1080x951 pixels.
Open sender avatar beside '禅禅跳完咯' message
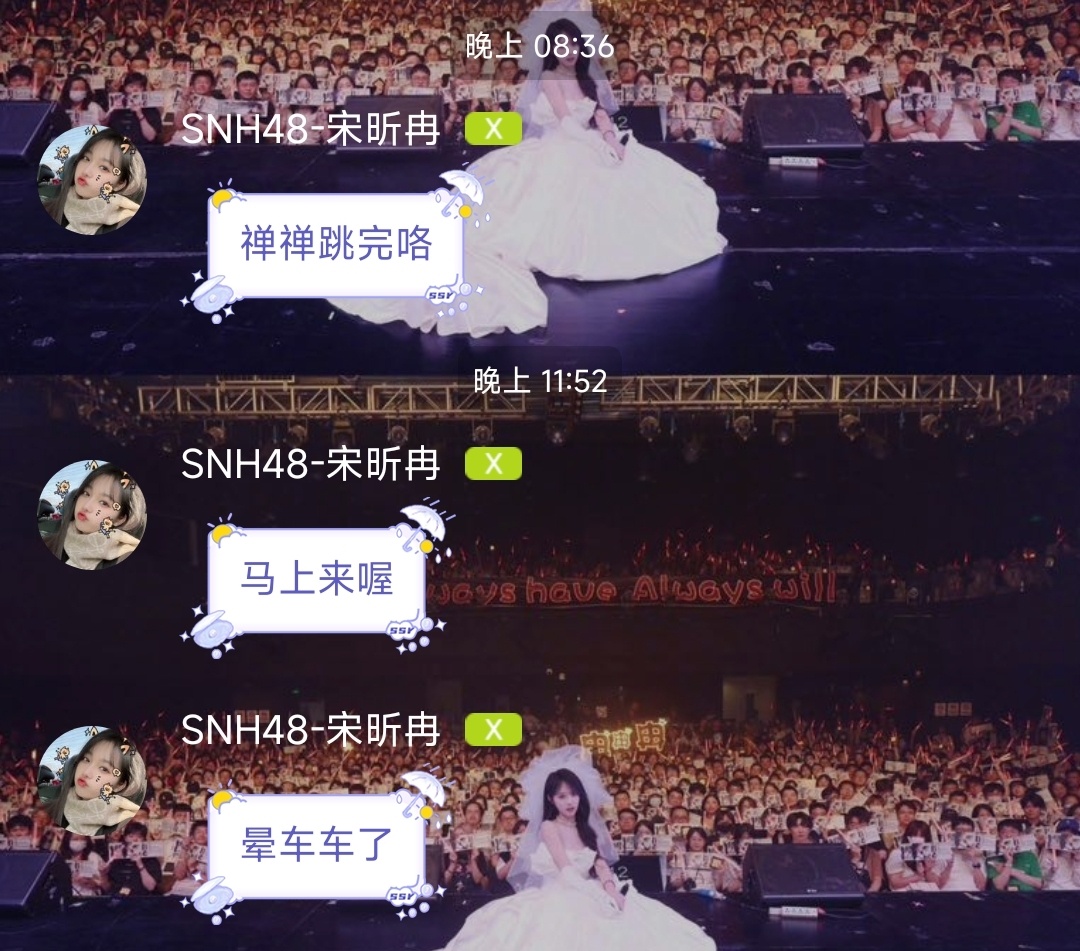tap(92, 181)
